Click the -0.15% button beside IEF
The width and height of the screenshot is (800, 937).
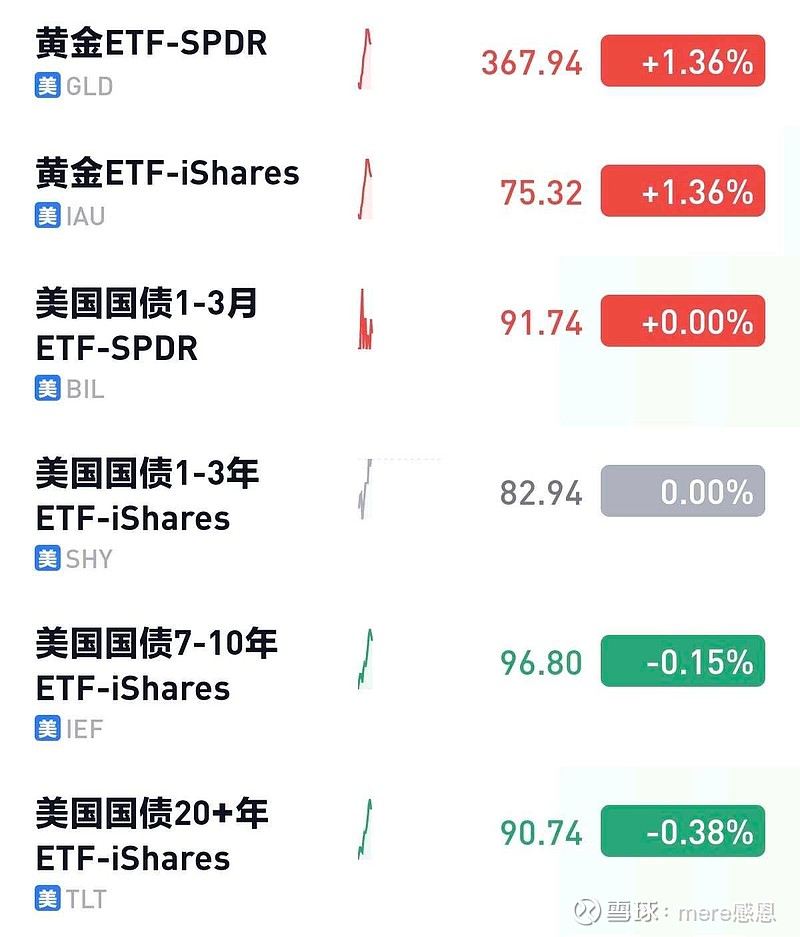point(683,661)
